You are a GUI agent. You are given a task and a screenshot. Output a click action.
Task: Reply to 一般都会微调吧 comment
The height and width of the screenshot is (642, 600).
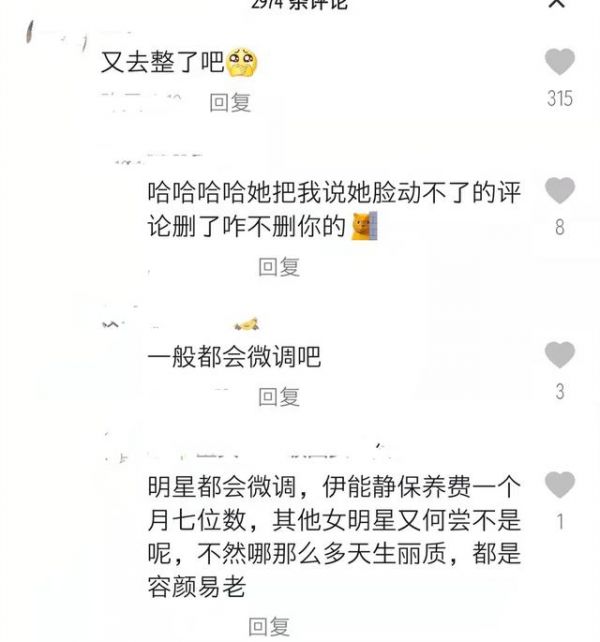[279, 397]
